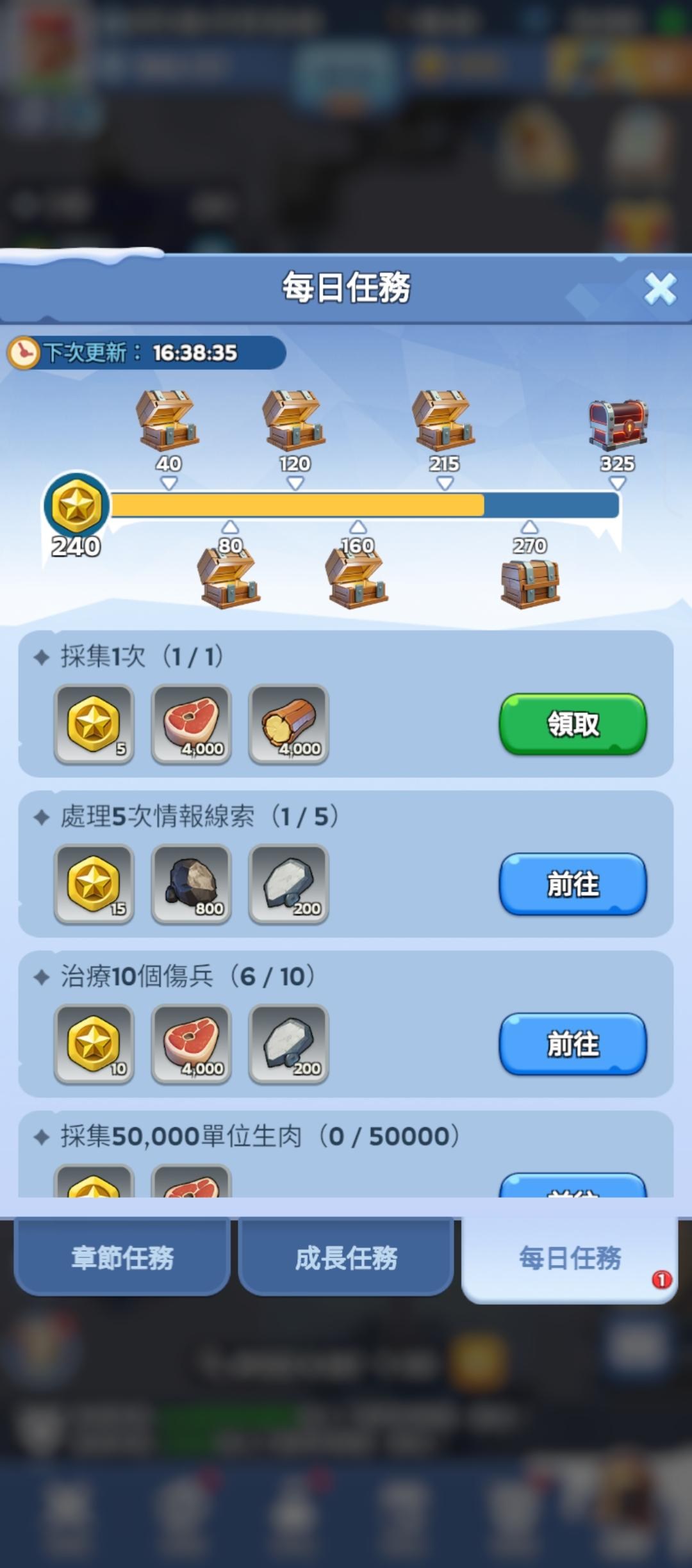
Task: Tap 前往 for 治療10個傷兵 task
Action: [x=573, y=1044]
